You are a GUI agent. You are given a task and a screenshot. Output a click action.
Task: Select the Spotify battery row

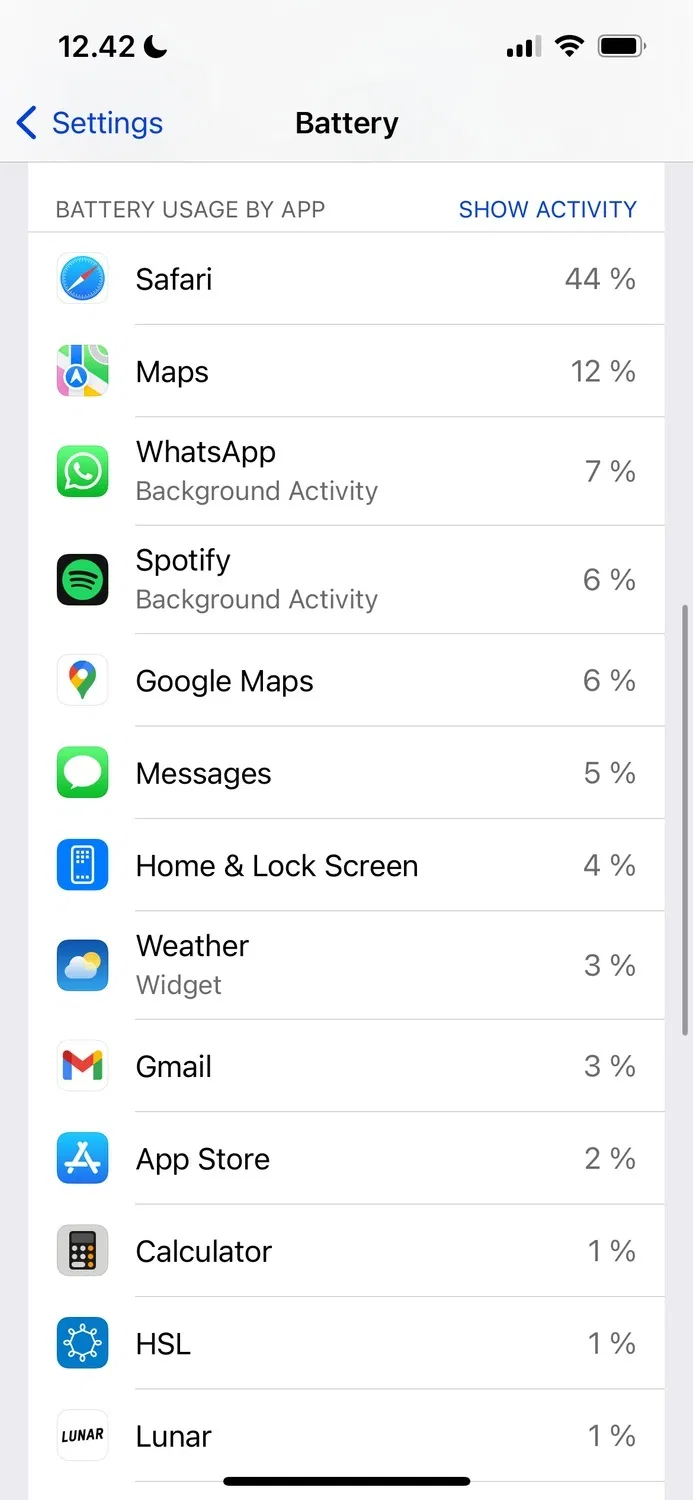pyautogui.click(x=346, y=579)
